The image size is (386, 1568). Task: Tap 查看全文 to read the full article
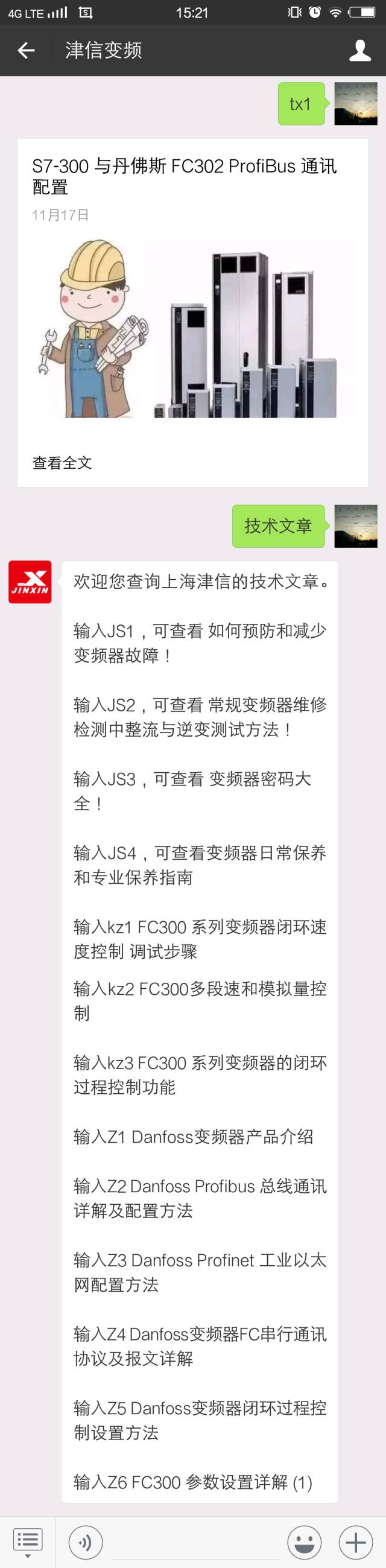pyautogui.click(x=62, y=463)
